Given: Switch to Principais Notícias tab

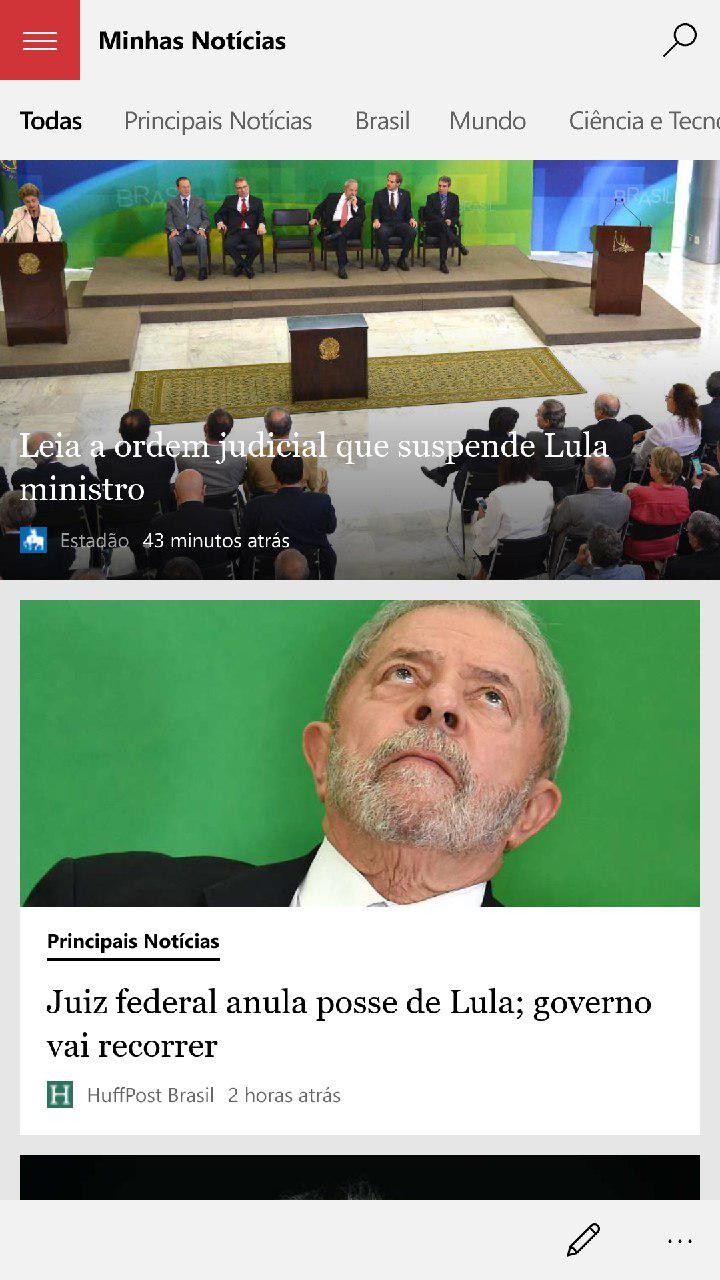Looking at the screenshot, I should coord(218,121).
